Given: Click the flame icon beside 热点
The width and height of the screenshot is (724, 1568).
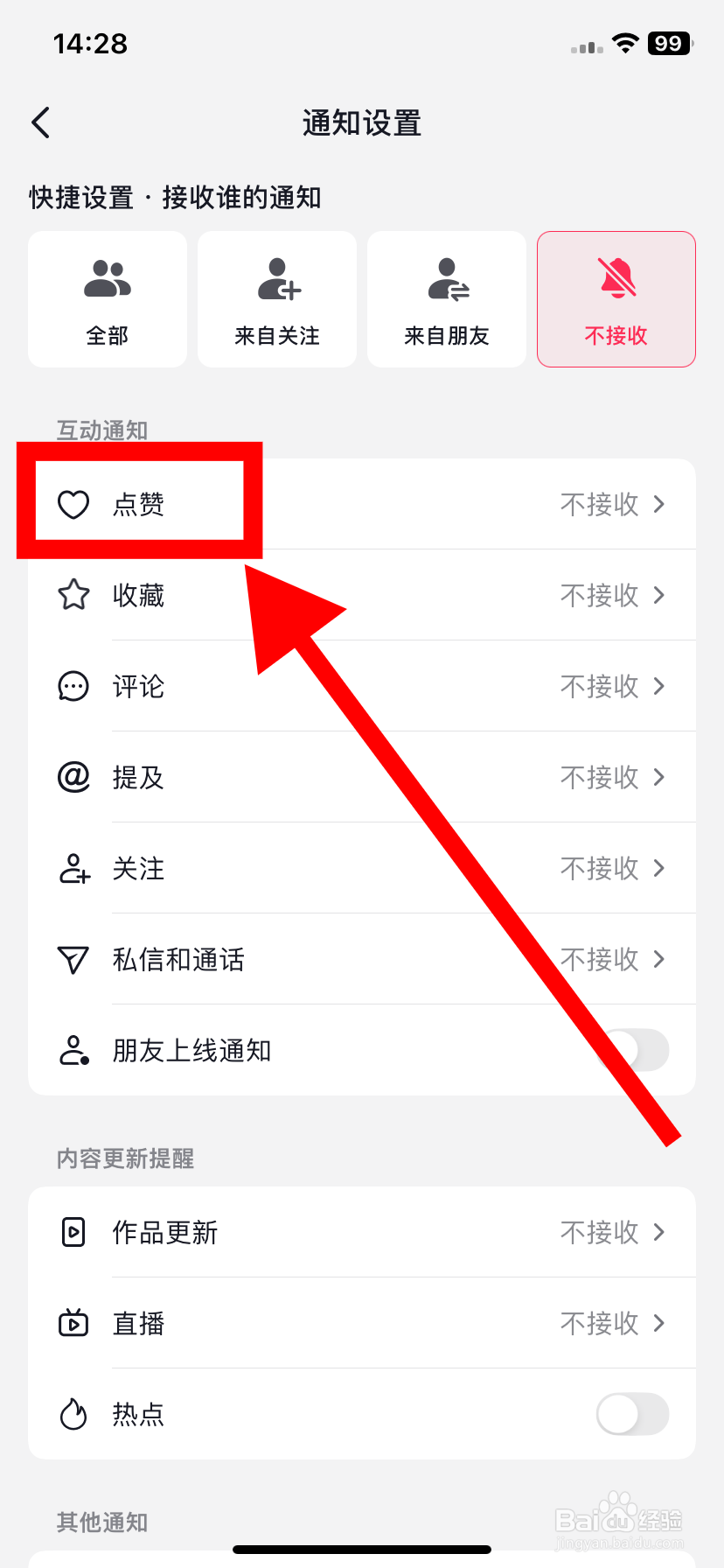Looking at the screenshot, I should (x=73, y=1414).
